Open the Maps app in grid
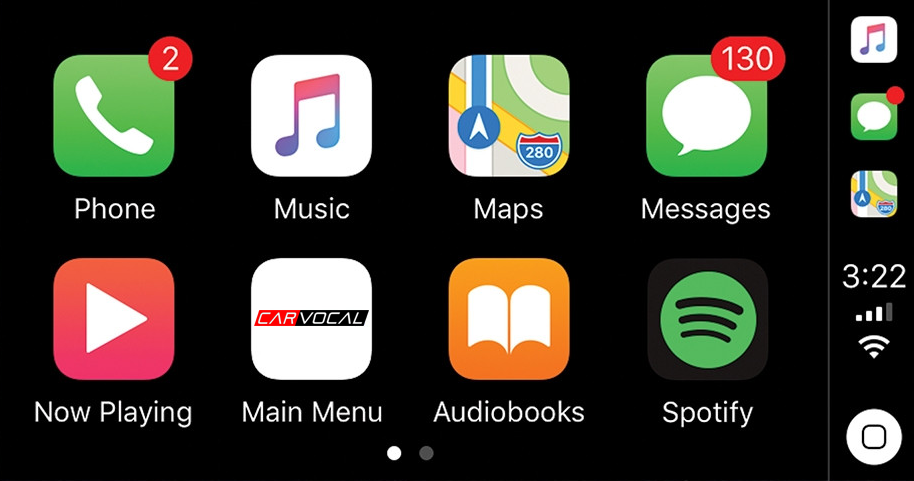Screen dimensions: 914x481 pos(508,116)
